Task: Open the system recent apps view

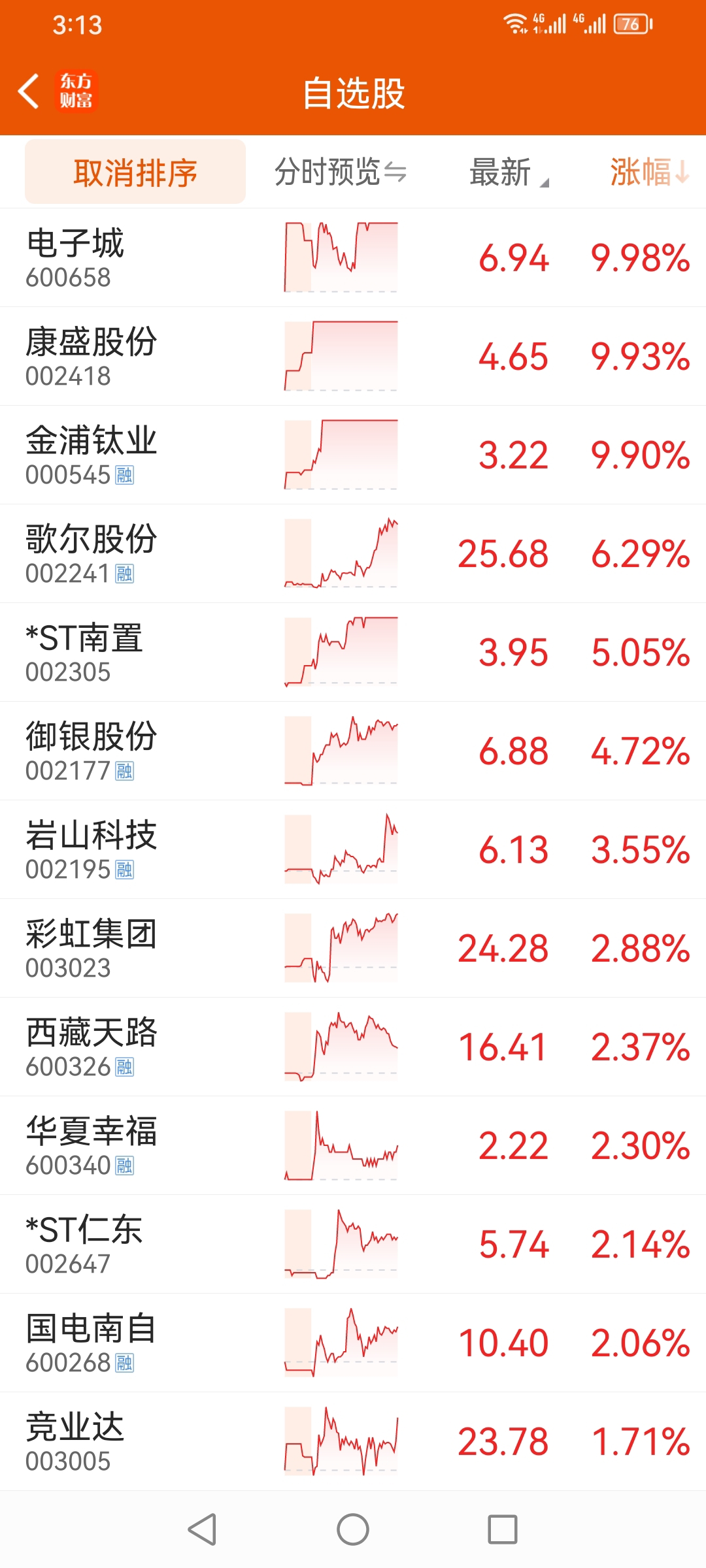Action: tap(503, 1529)
